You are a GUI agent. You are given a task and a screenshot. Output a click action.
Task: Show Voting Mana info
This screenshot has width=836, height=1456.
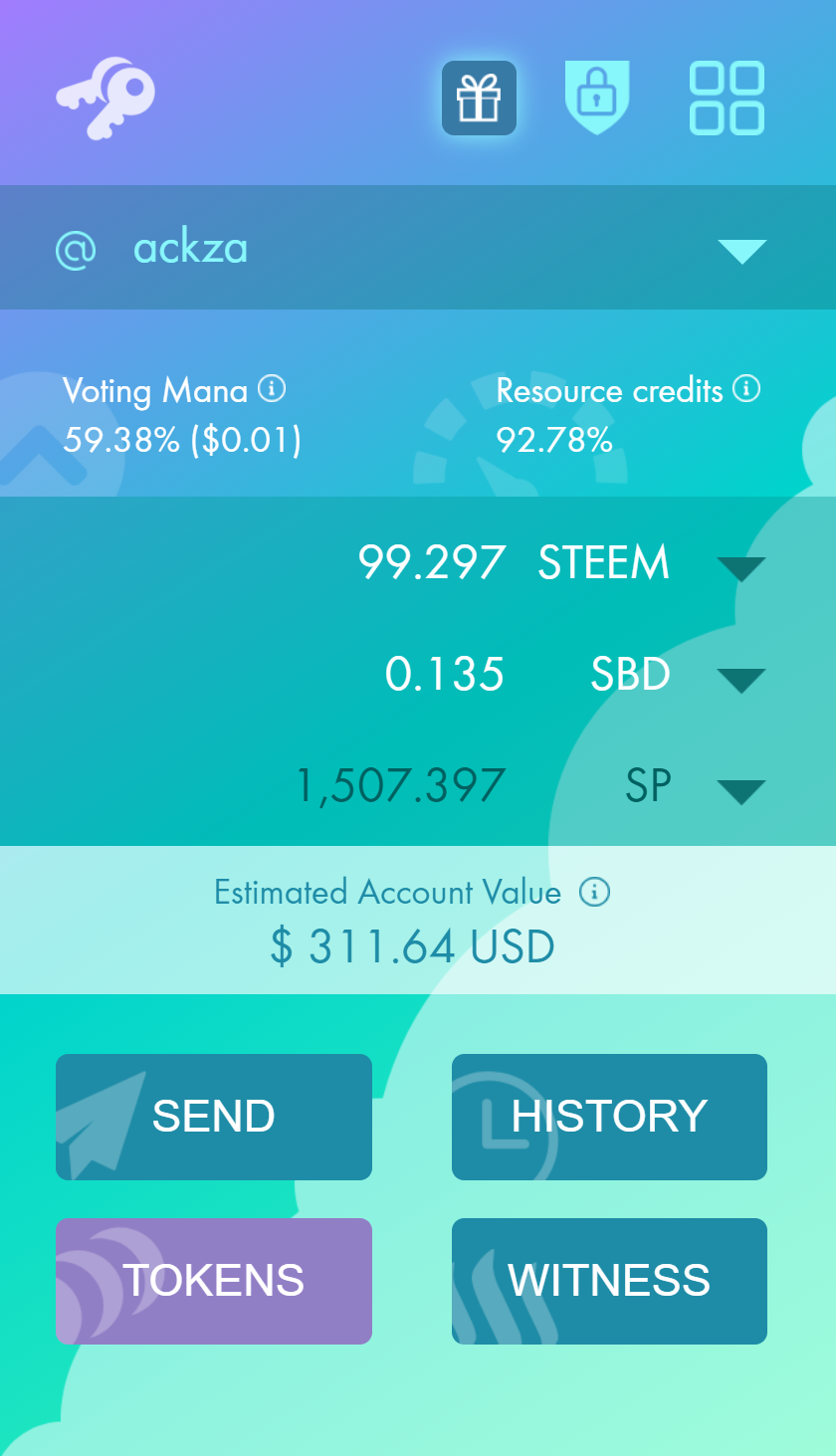coord(272,388)
